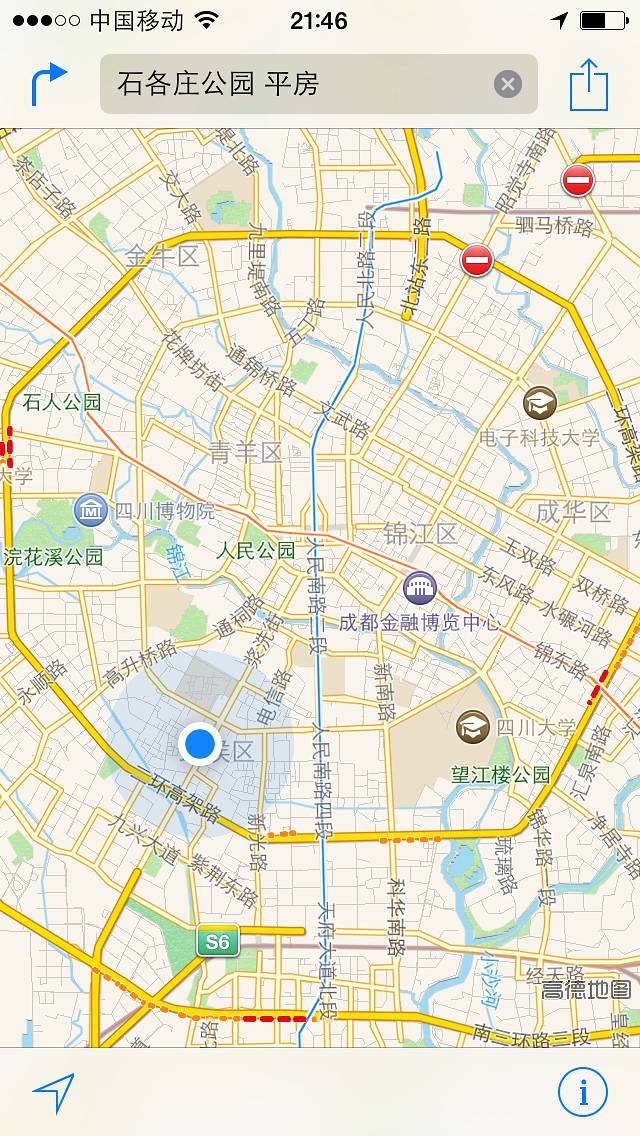Select the 电子科技大学 marker
The height and width of the screenshot is (1136, 640).
(x=540, y=403)
